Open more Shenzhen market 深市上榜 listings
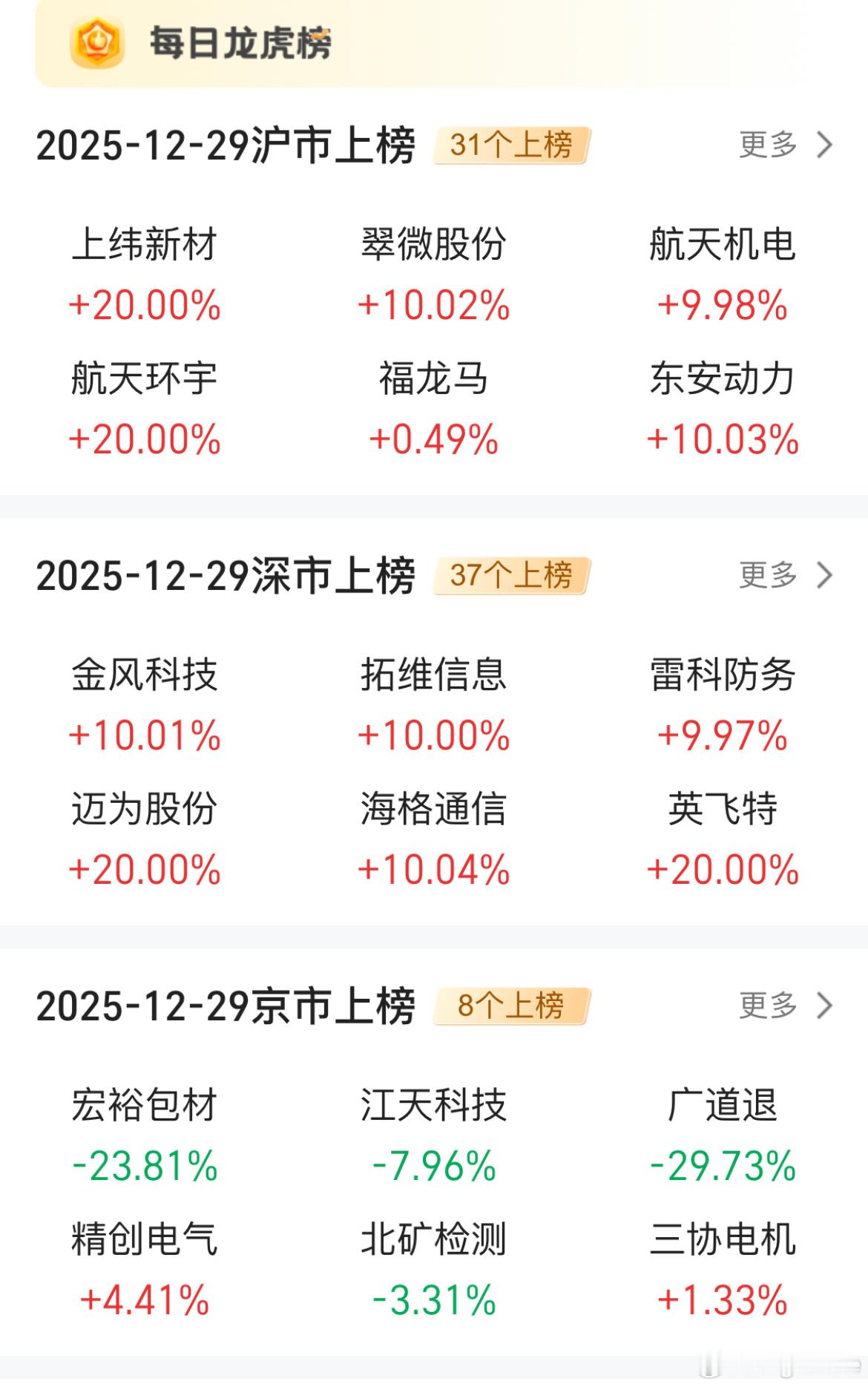 786,575
